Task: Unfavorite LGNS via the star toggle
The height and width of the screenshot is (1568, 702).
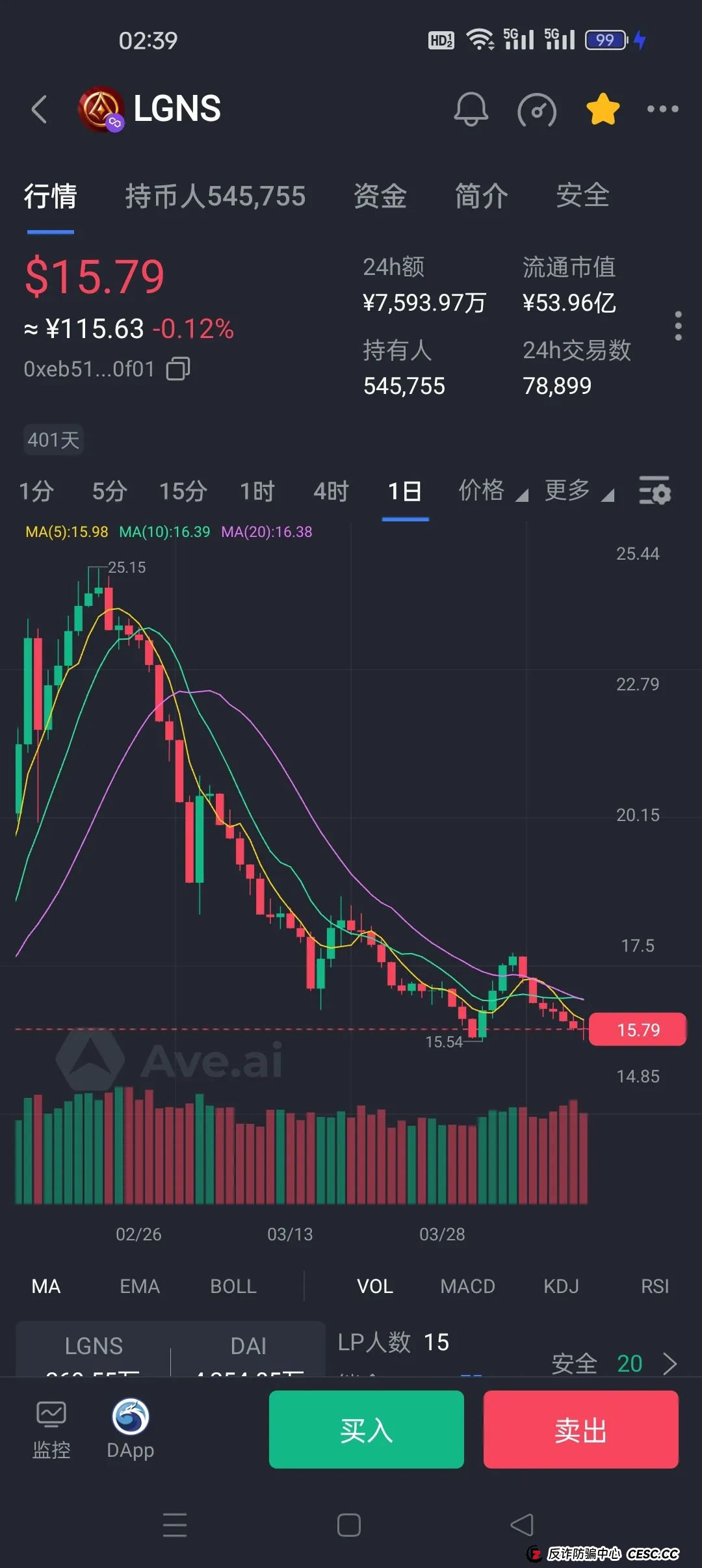Action: coord(603,109)
